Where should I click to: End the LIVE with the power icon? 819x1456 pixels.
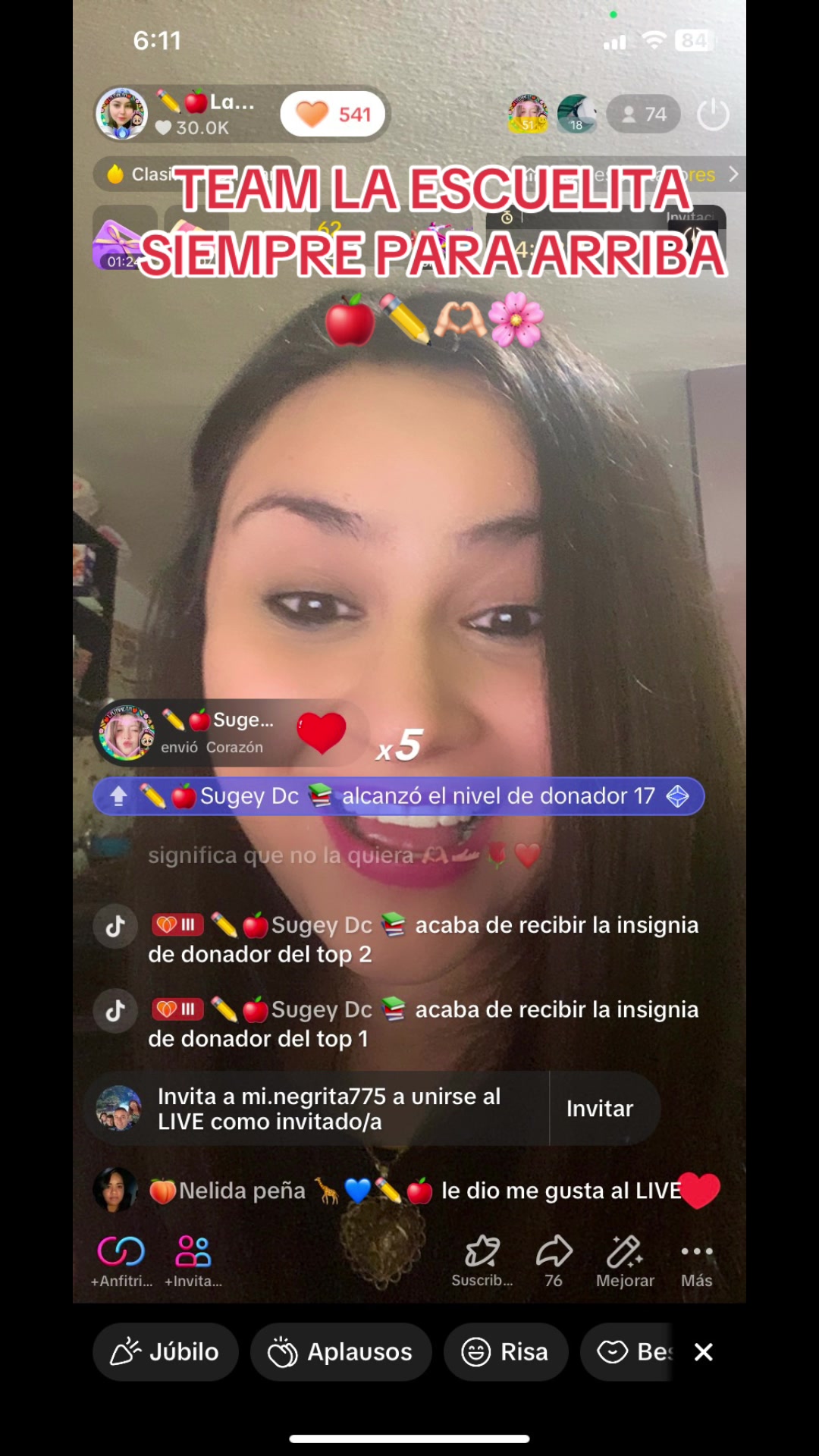coord(713,115)
